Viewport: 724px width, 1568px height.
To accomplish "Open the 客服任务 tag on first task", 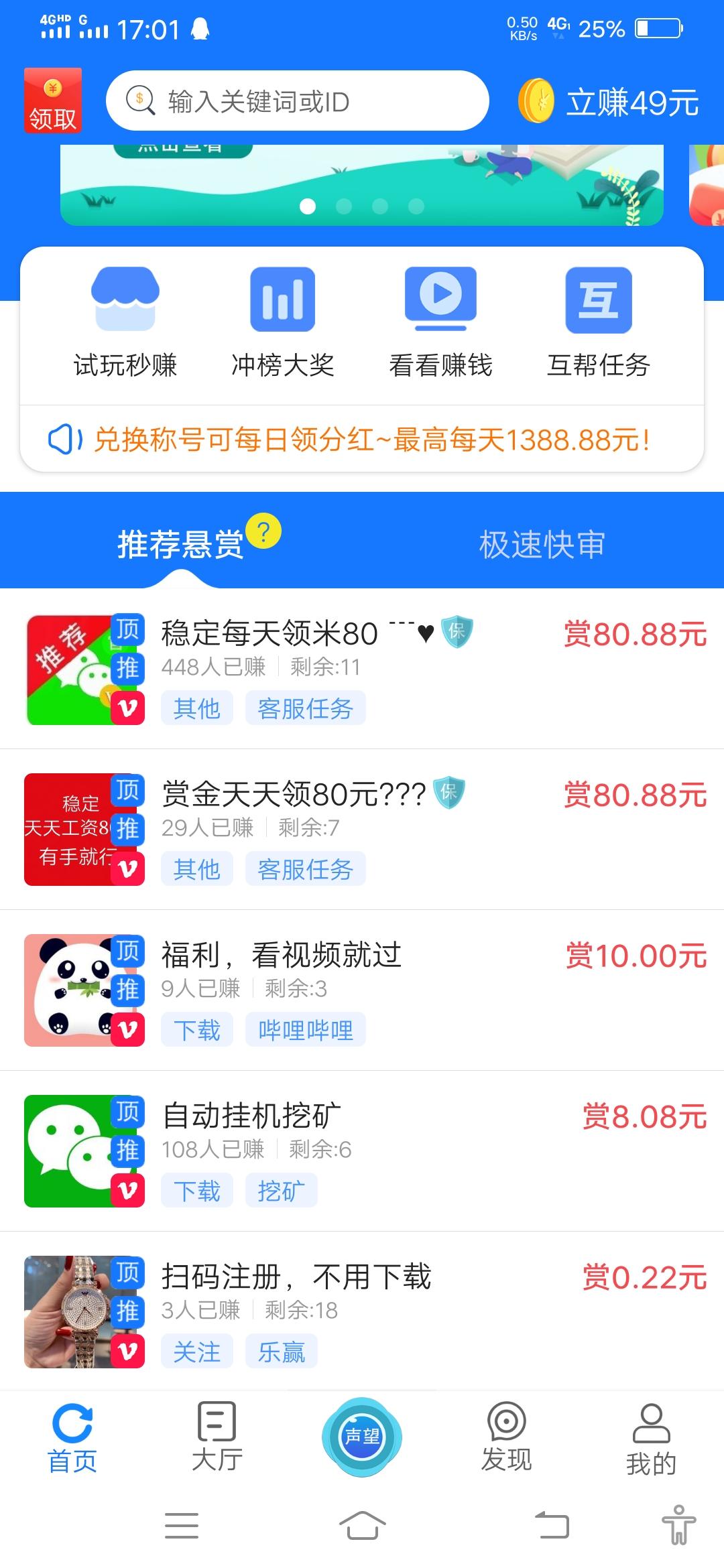I will 306,708.
